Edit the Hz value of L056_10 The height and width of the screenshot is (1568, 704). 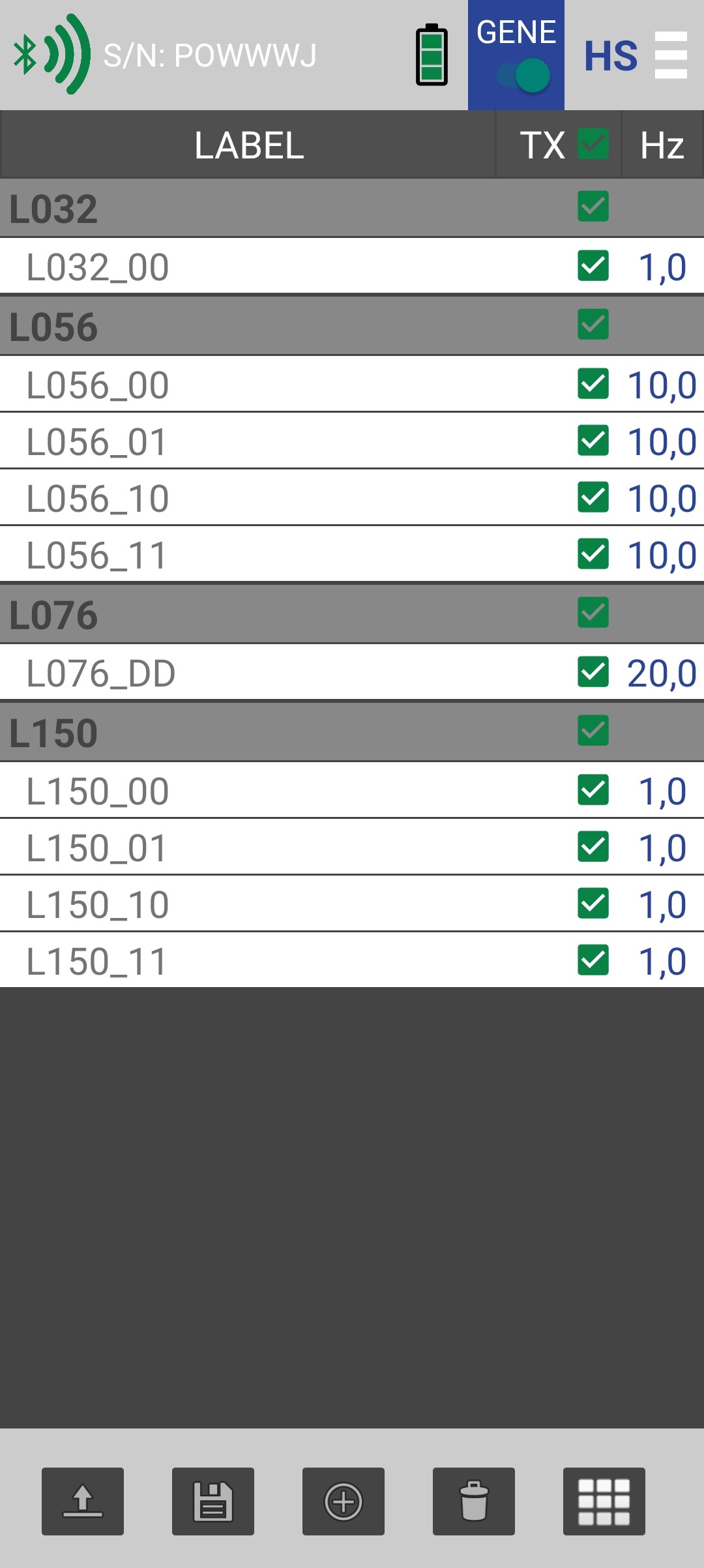click(662, 499)
